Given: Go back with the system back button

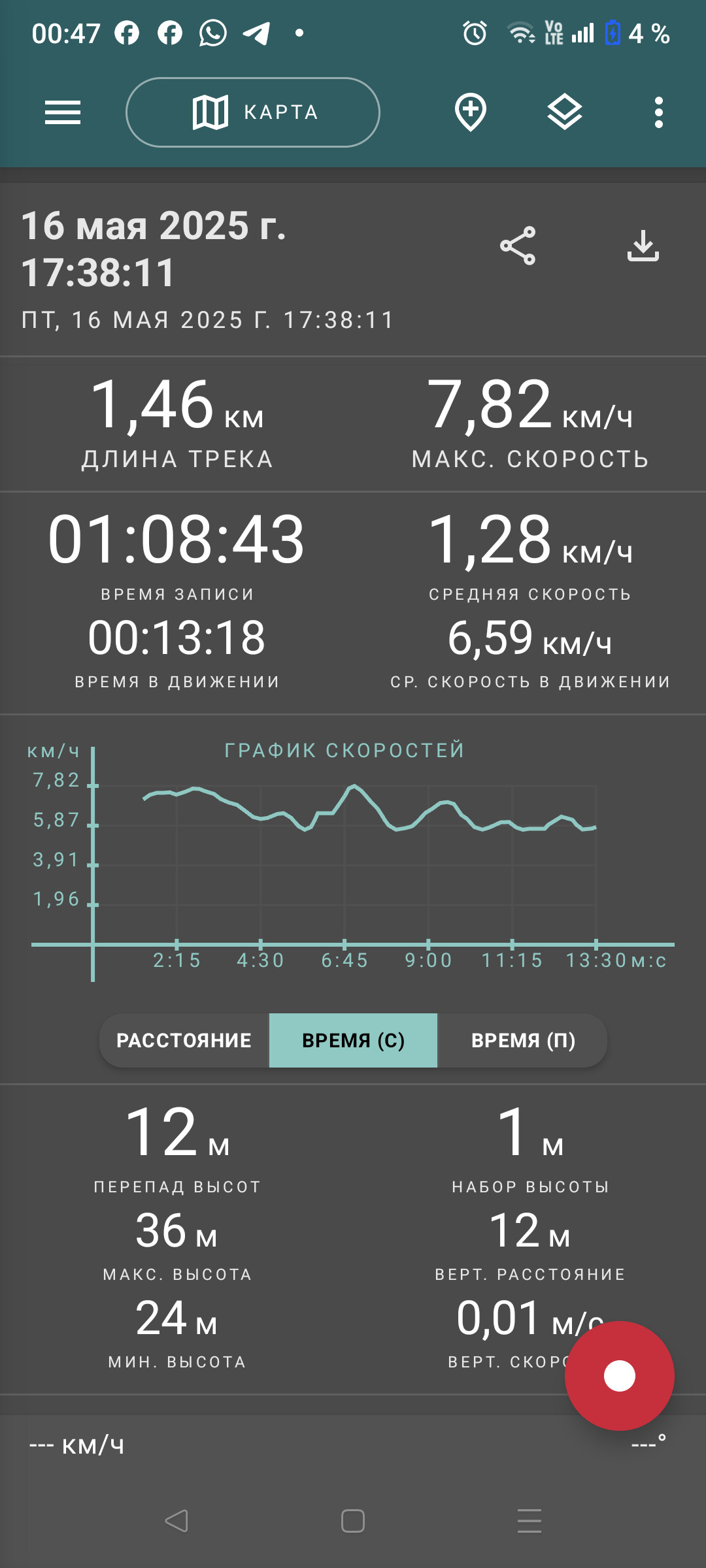Looking at the screenshot, I should pos(176,1521).
